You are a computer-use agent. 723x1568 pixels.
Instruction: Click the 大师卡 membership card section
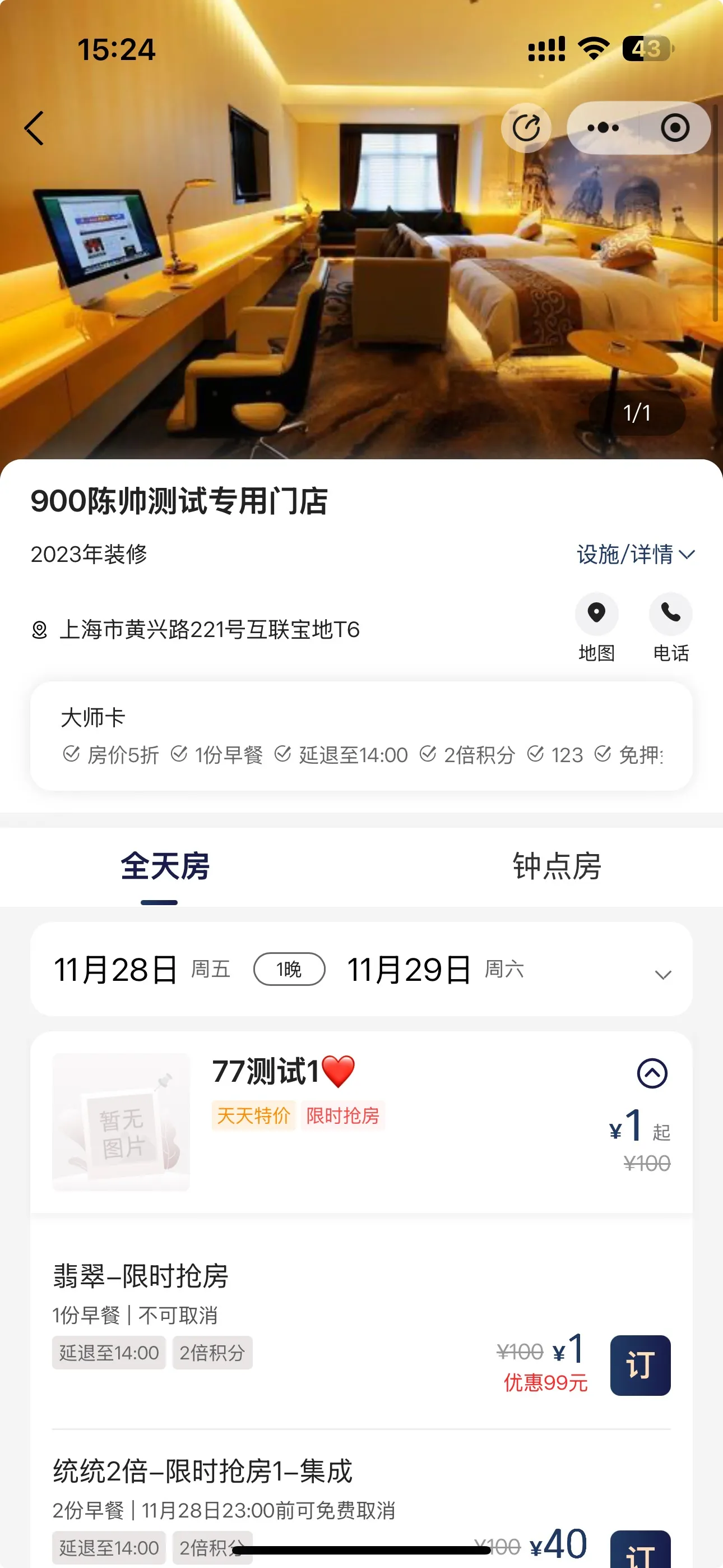tap(361, 735)
